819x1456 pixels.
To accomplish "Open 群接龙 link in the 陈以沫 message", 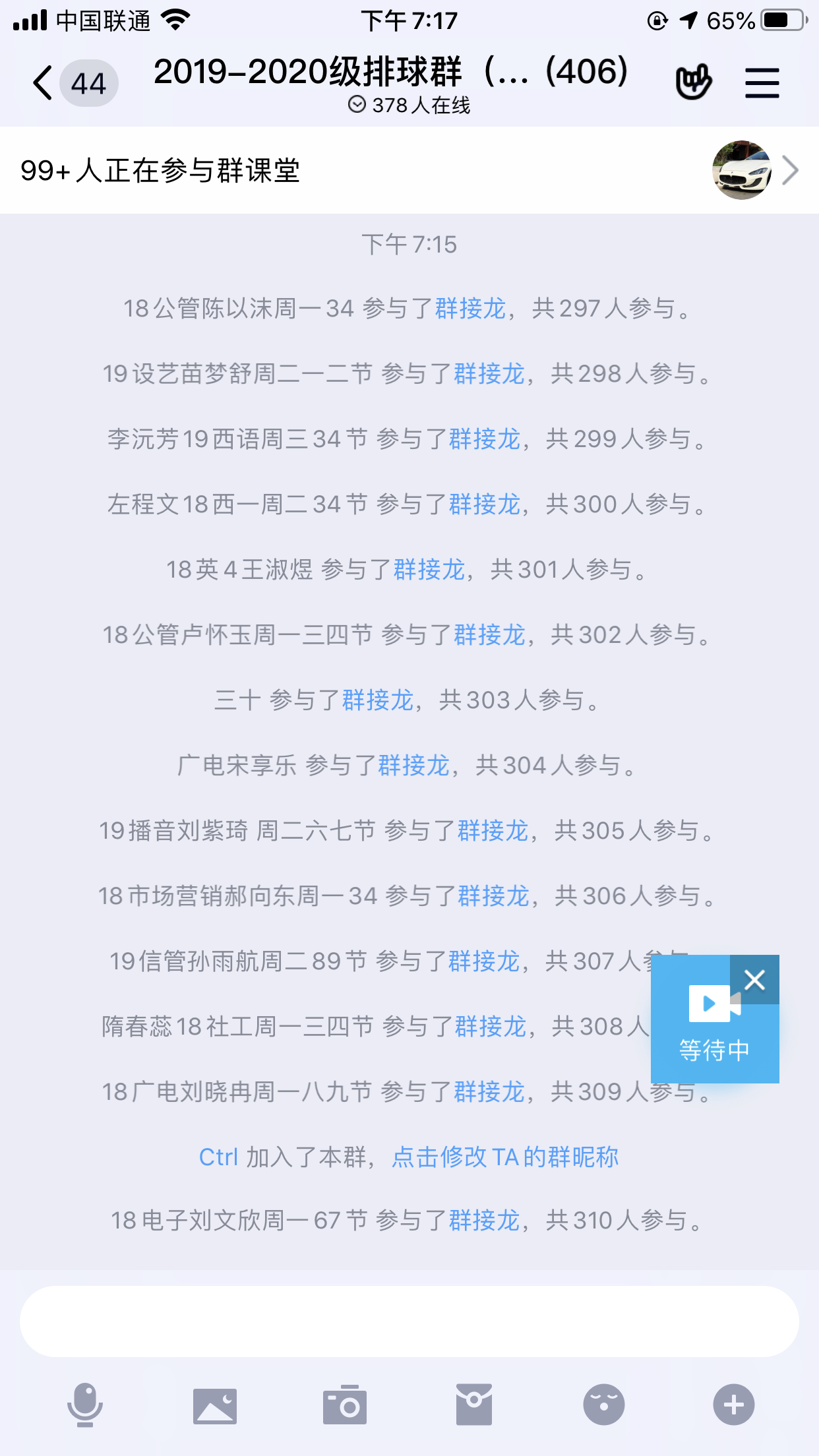I will (x=470, y=309).
